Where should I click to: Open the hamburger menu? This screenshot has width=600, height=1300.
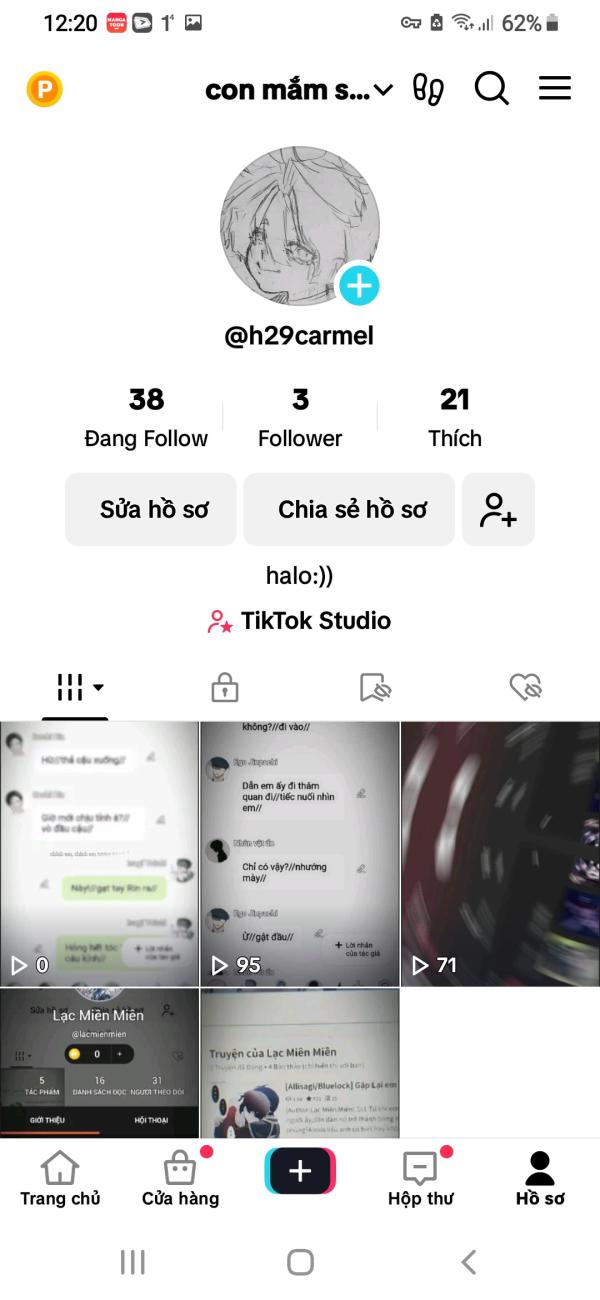555,89
